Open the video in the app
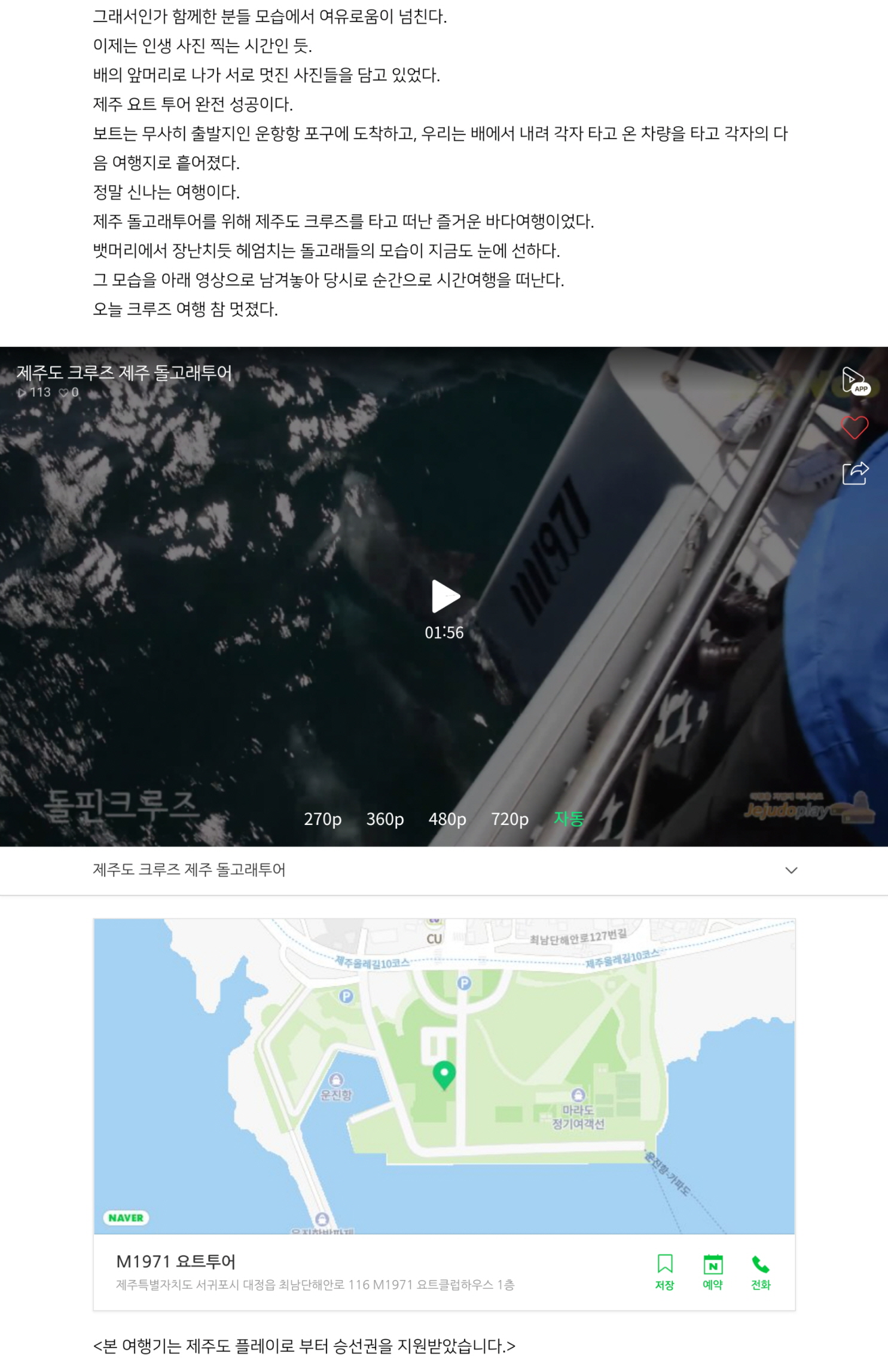888x1372 pixels. click(x=855, y=381)
